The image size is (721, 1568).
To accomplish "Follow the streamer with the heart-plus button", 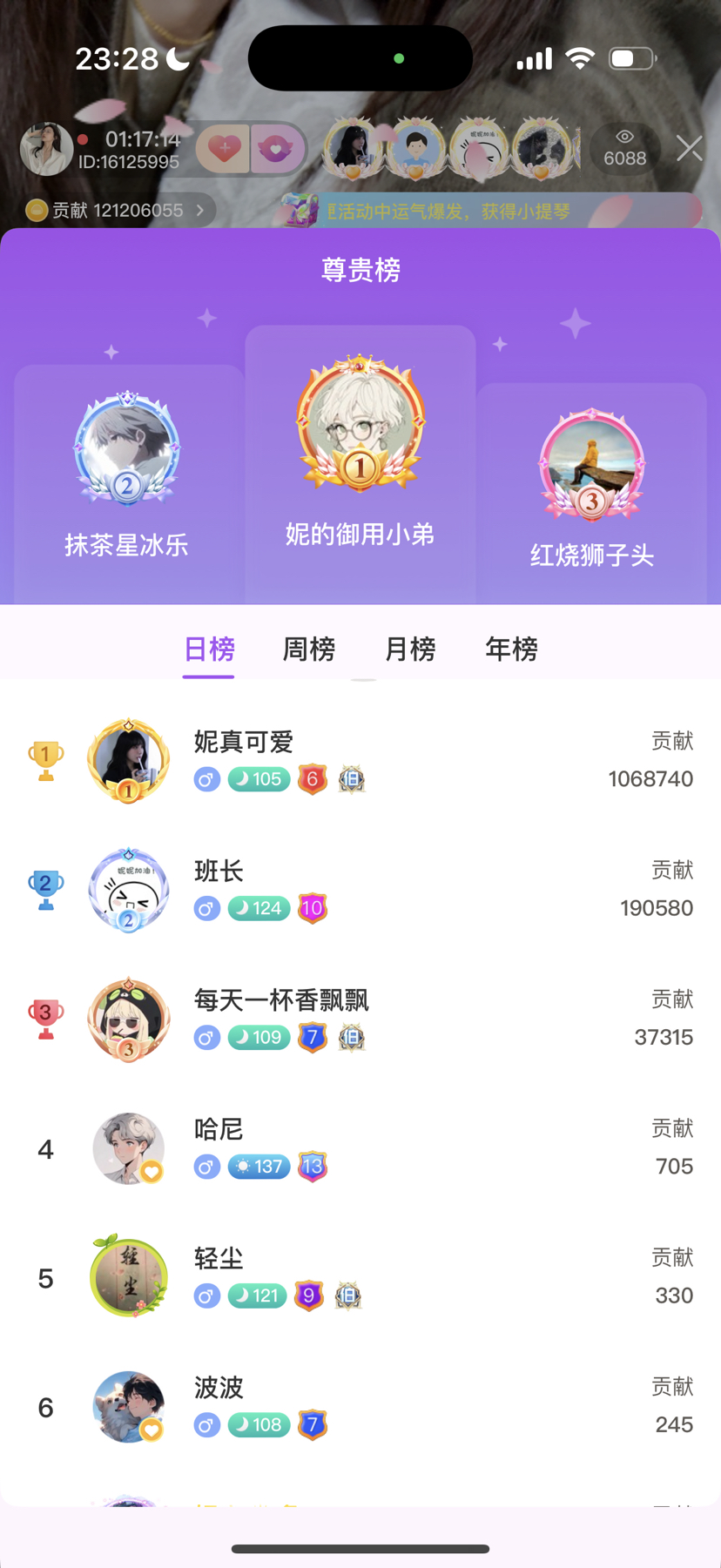I will click(224, 149).
